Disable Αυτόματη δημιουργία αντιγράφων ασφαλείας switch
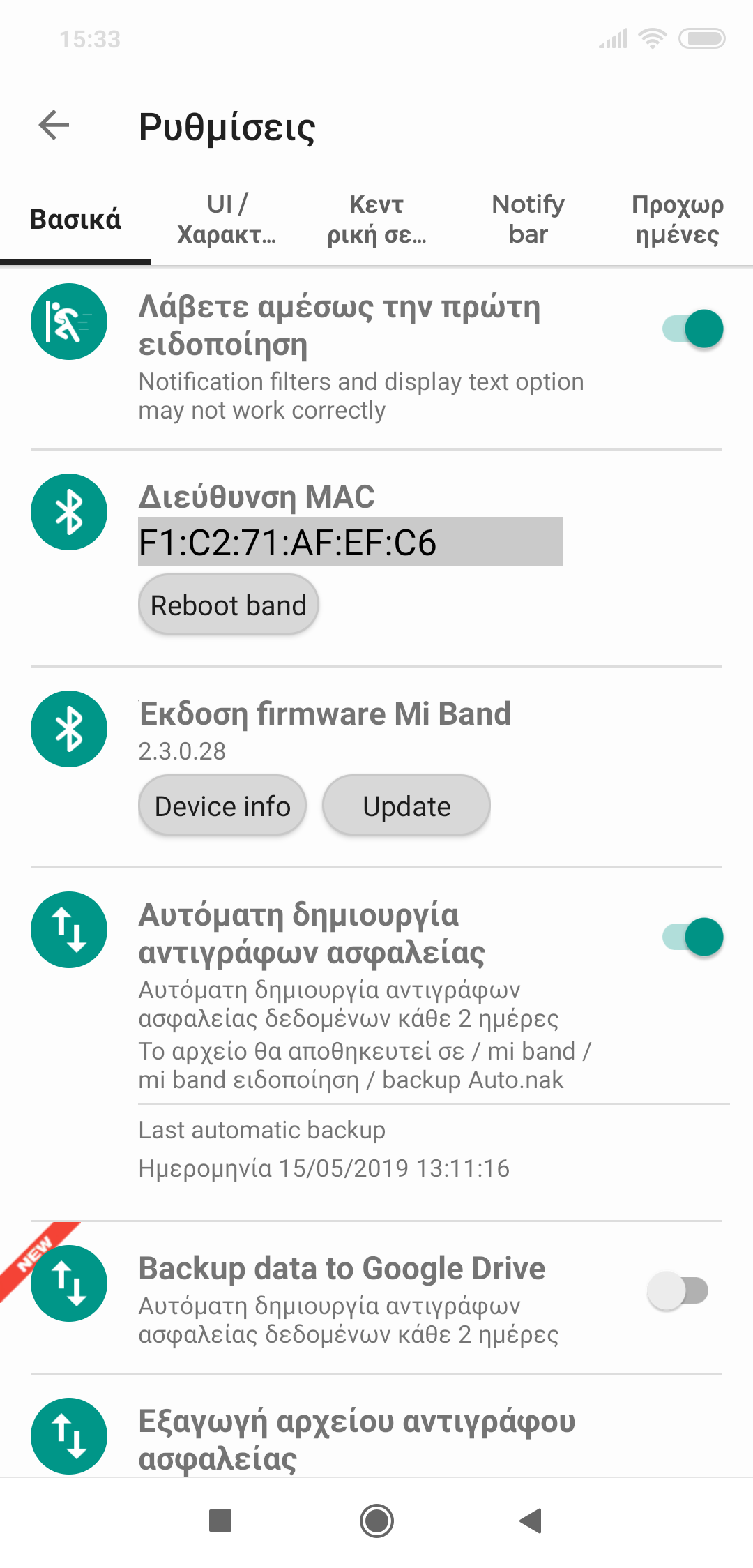The image size is (753, 1568). pyautogui.click(x=692, y=937)
